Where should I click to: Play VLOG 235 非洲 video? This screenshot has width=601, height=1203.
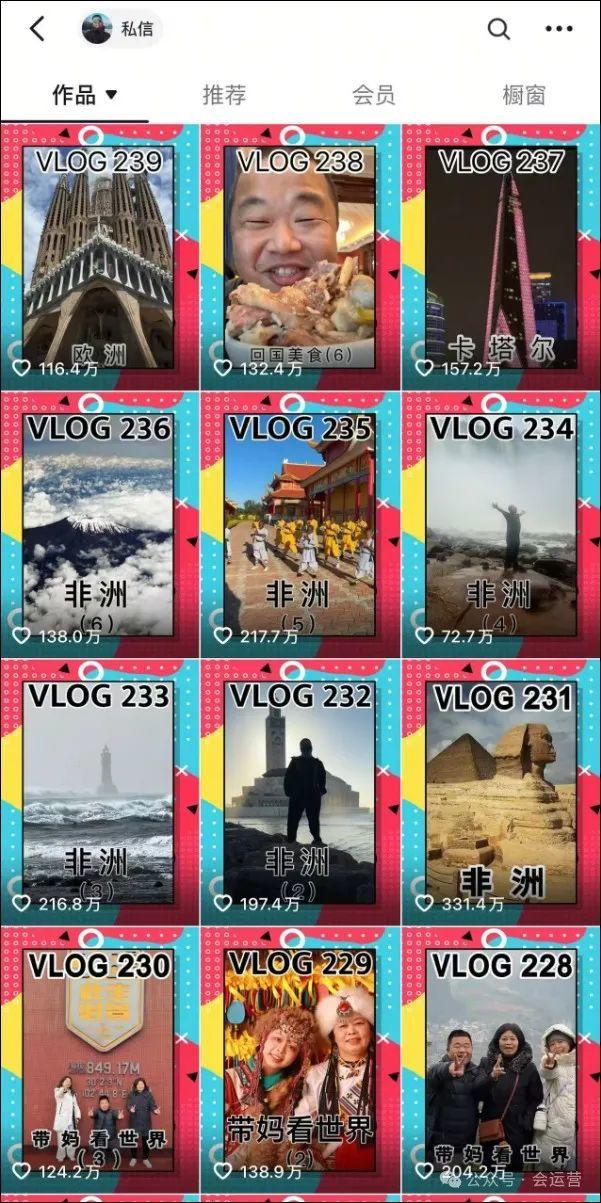pos(300,524)
